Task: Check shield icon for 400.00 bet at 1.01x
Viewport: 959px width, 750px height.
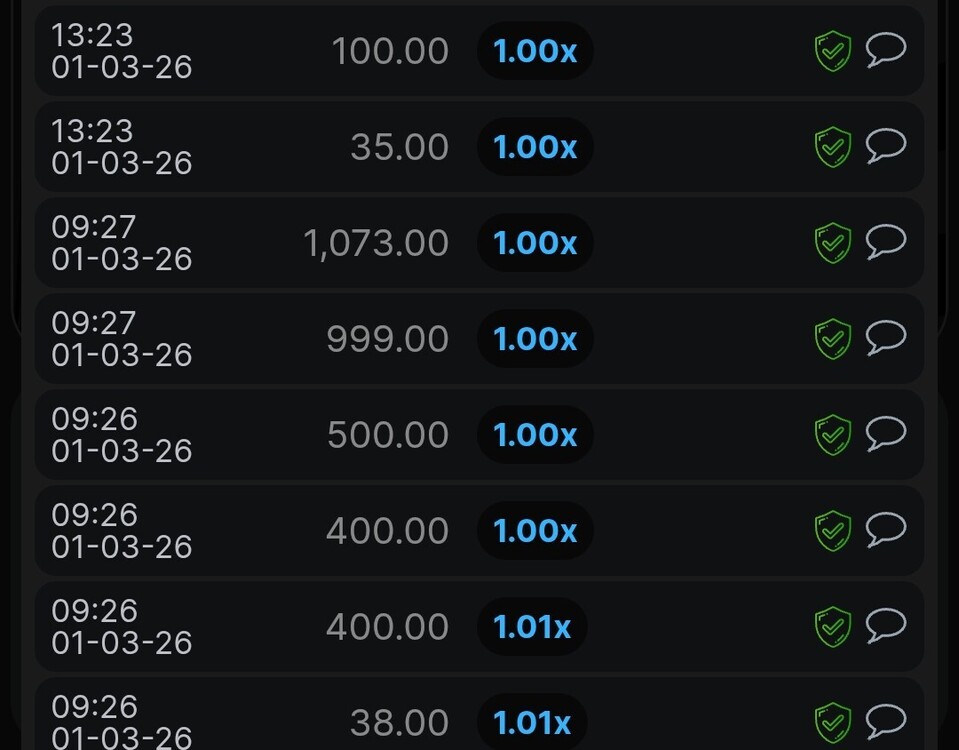Action: (x=832, y=627)
